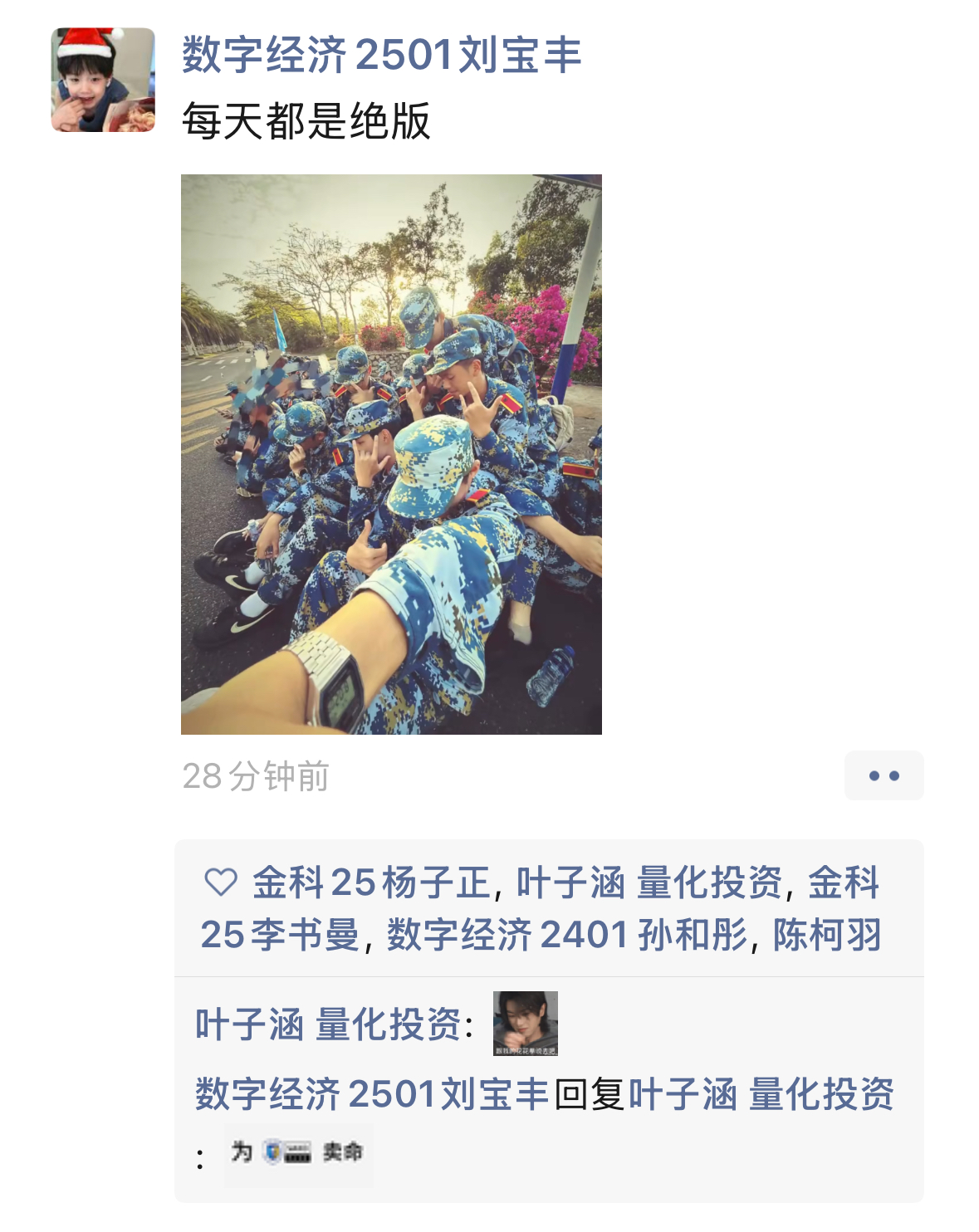View the sticker in 叶子涵's comment

525,1023
